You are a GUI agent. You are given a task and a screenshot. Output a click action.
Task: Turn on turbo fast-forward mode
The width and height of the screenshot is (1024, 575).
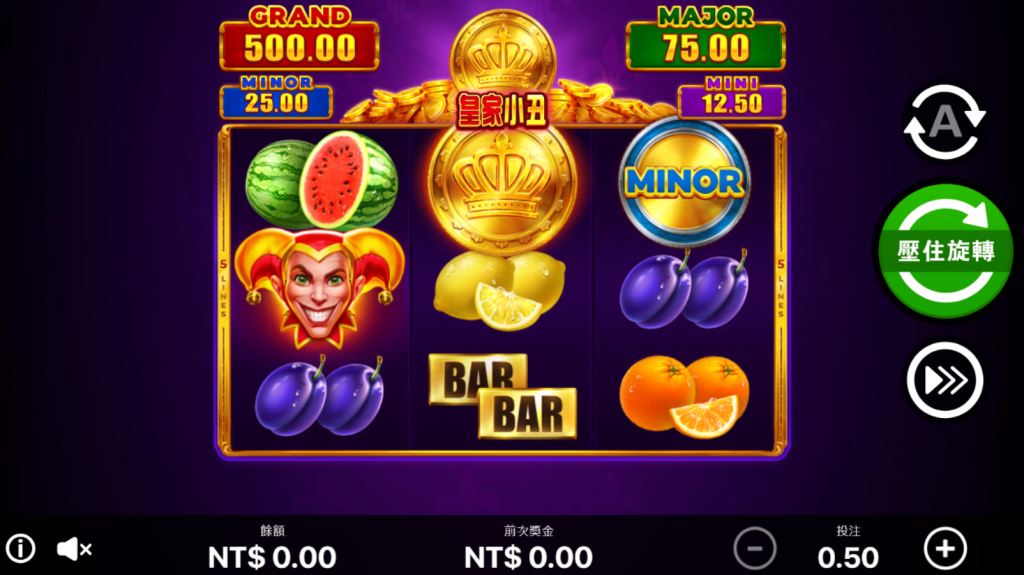[945, 380]
